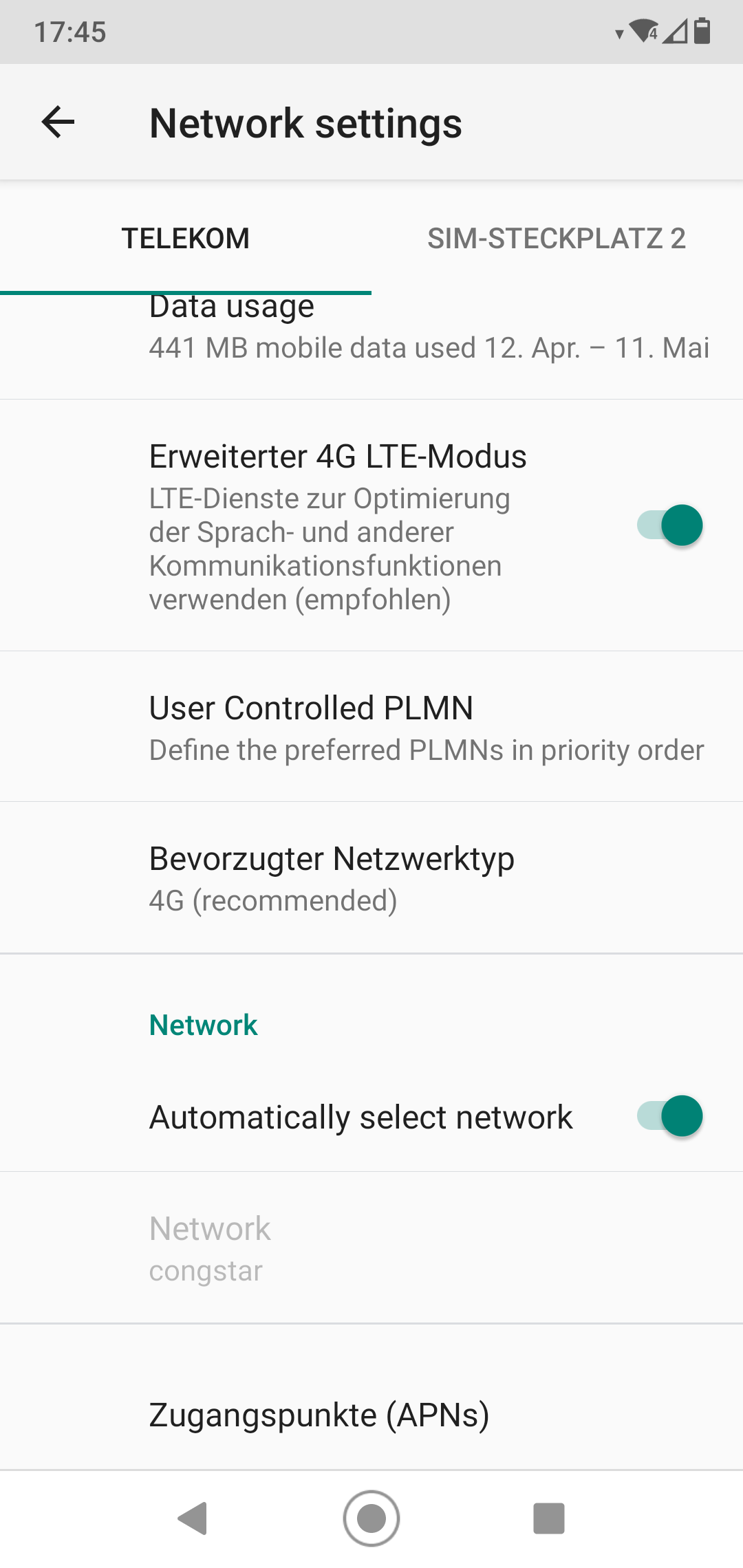Open Zugangspunkte (APNs)
Viewport: 743px width, 1568px height.
coord(371,1415)
